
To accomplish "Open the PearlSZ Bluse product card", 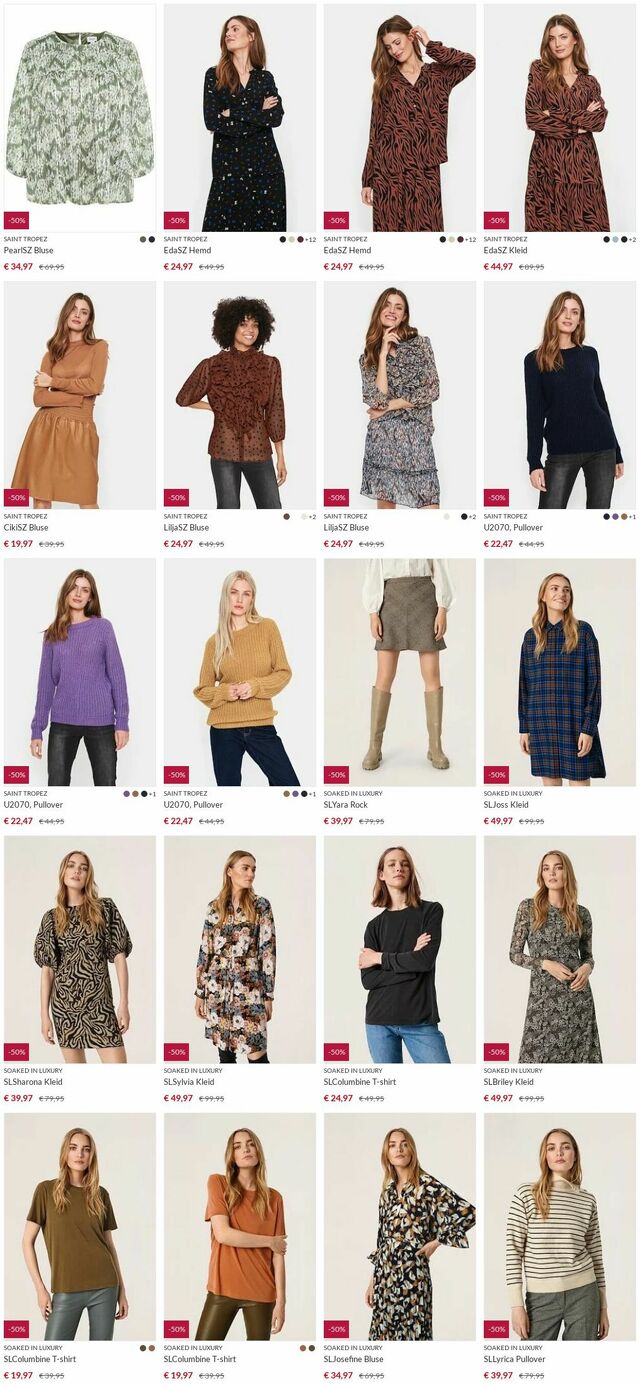I will coord(80,118).
